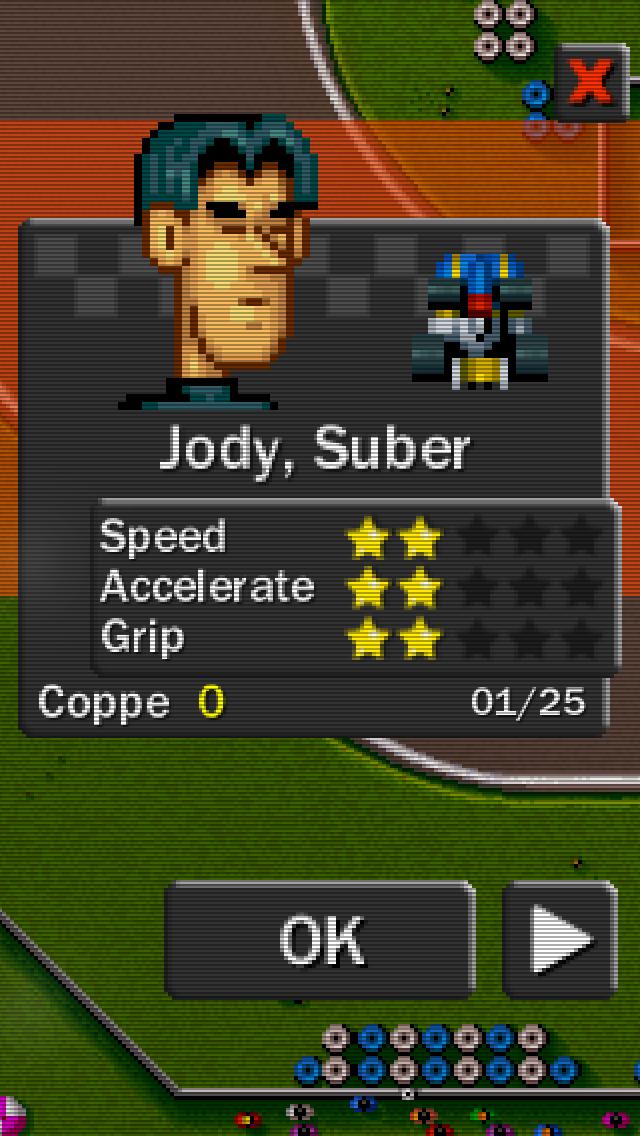The width and height of the screenshot is (640, 1136).
Task: Confirm driver Jody, Suber with OK
Action: [x=320, y=940]
